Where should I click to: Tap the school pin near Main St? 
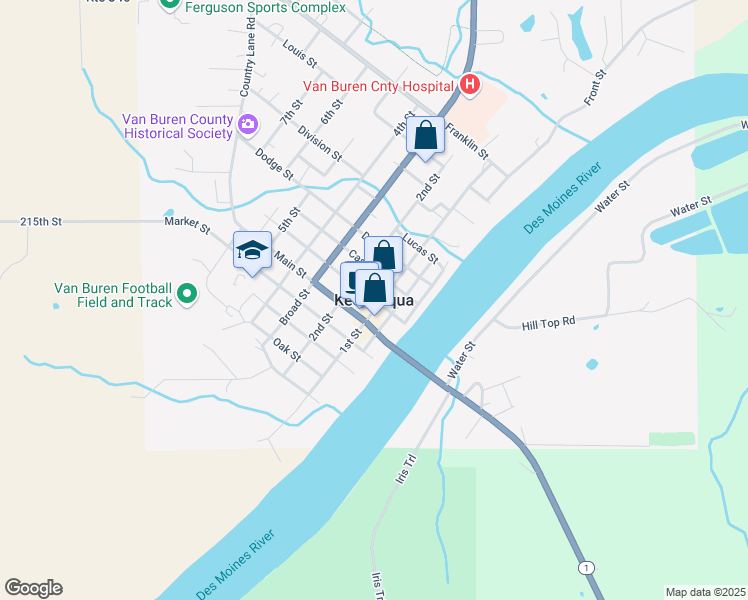[252, 250]
